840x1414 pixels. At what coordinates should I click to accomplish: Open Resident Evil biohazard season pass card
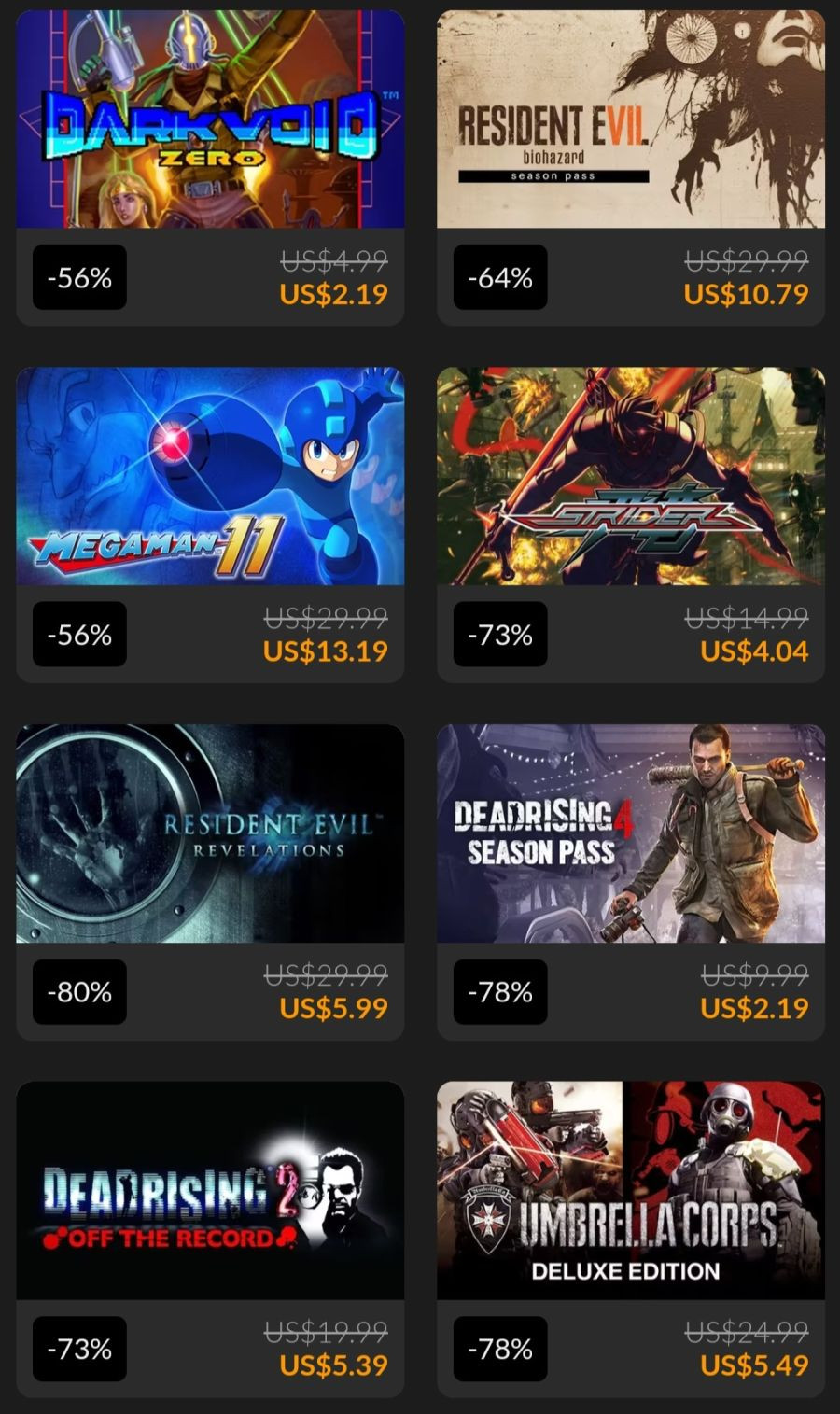630,119
